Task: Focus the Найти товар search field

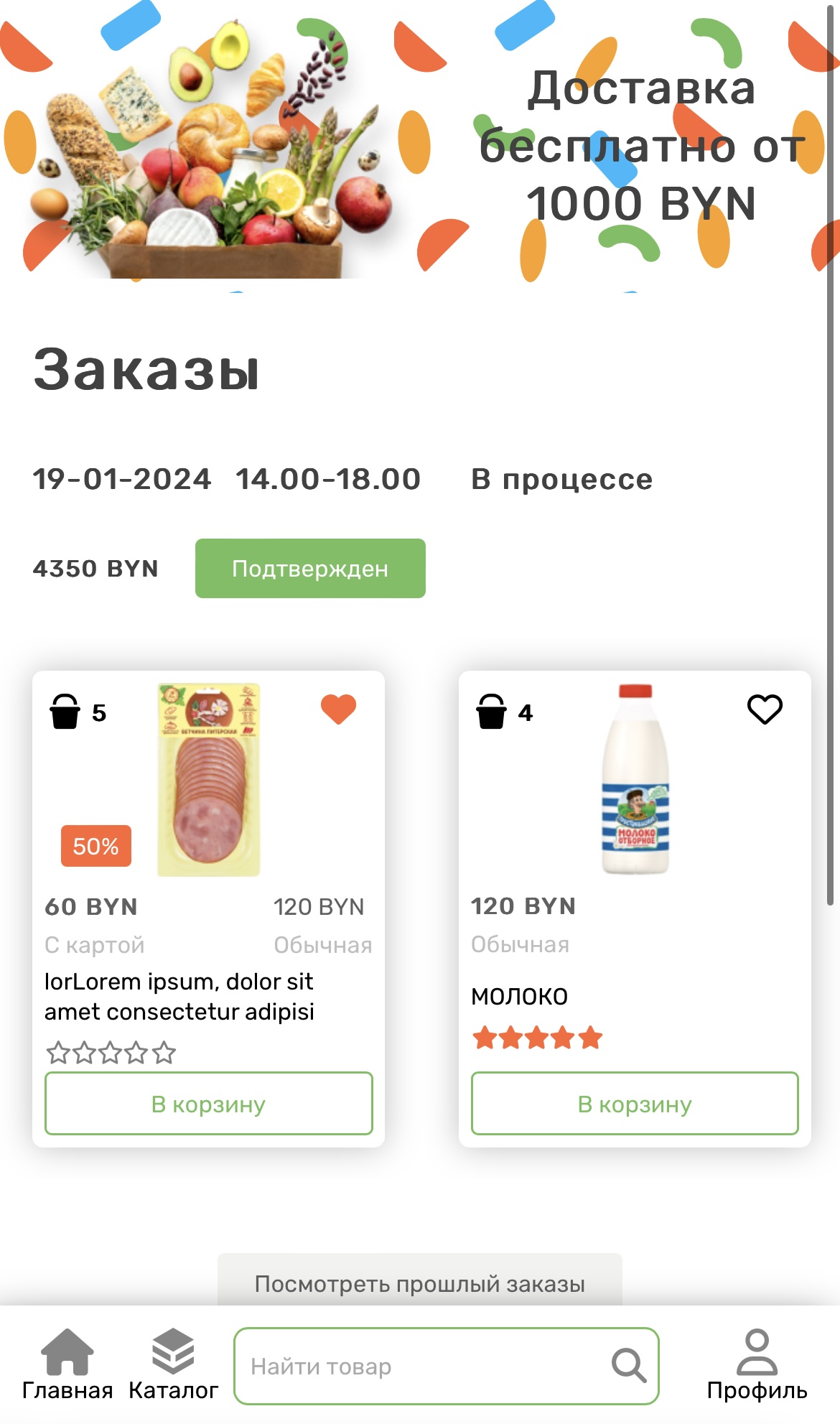Action: pyautogui.click(x=447, y=1366)
